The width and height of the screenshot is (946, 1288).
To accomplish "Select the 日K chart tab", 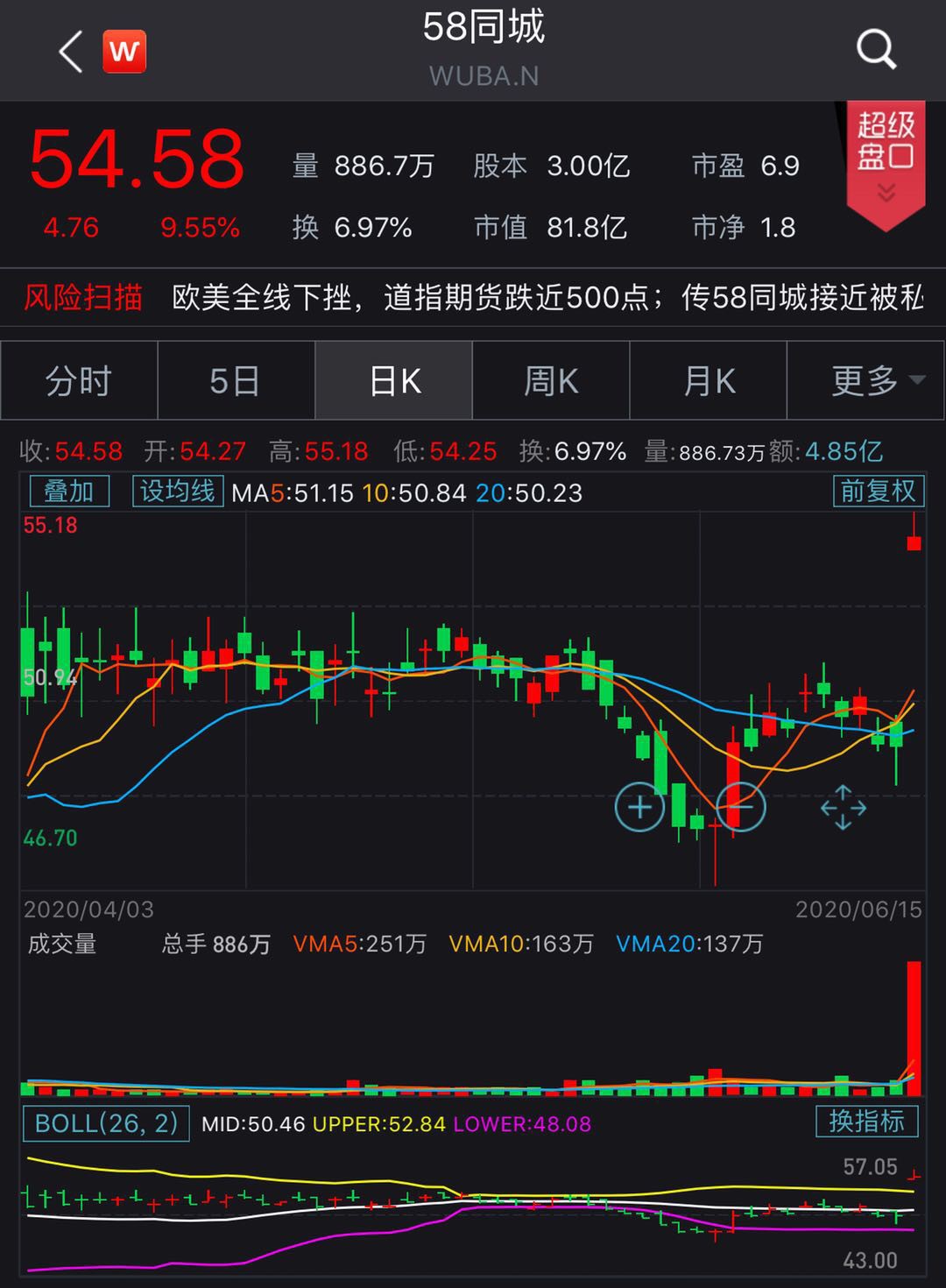I will tap(394, 381).
